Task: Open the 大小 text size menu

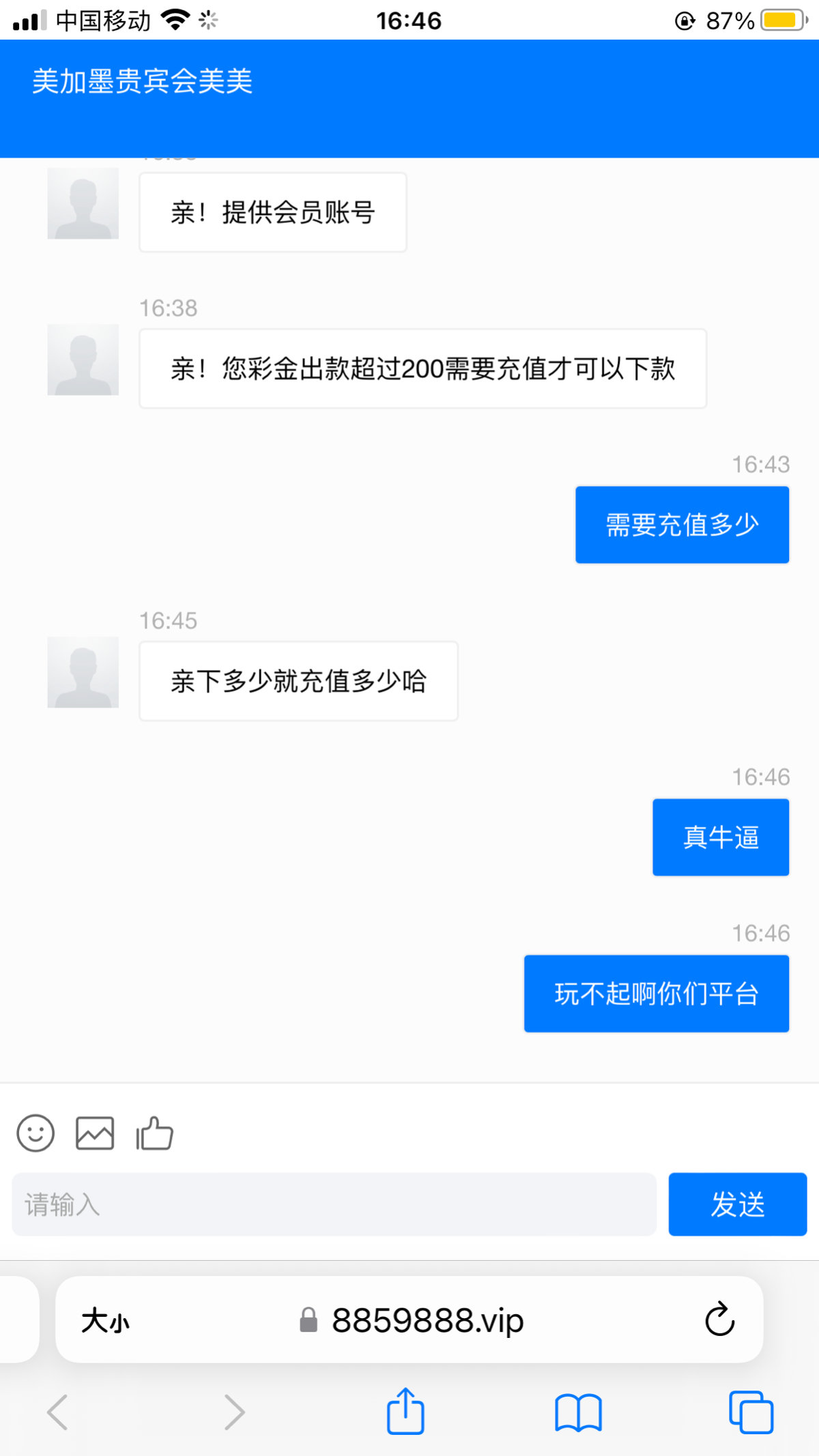Action: click(105, 1321)
